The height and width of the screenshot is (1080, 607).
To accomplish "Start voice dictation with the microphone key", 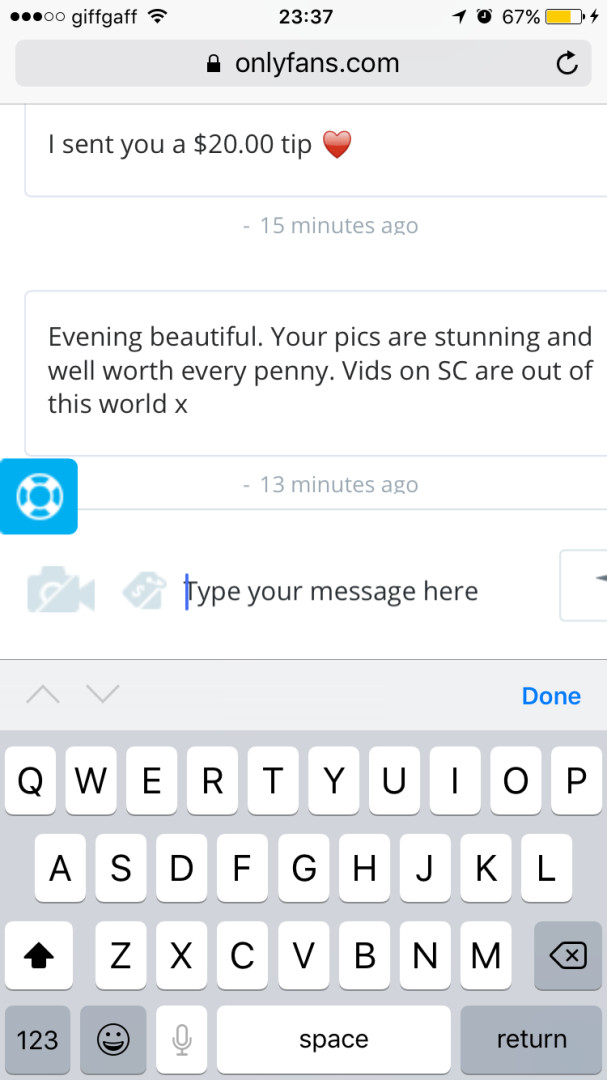I will [181, 1040].
